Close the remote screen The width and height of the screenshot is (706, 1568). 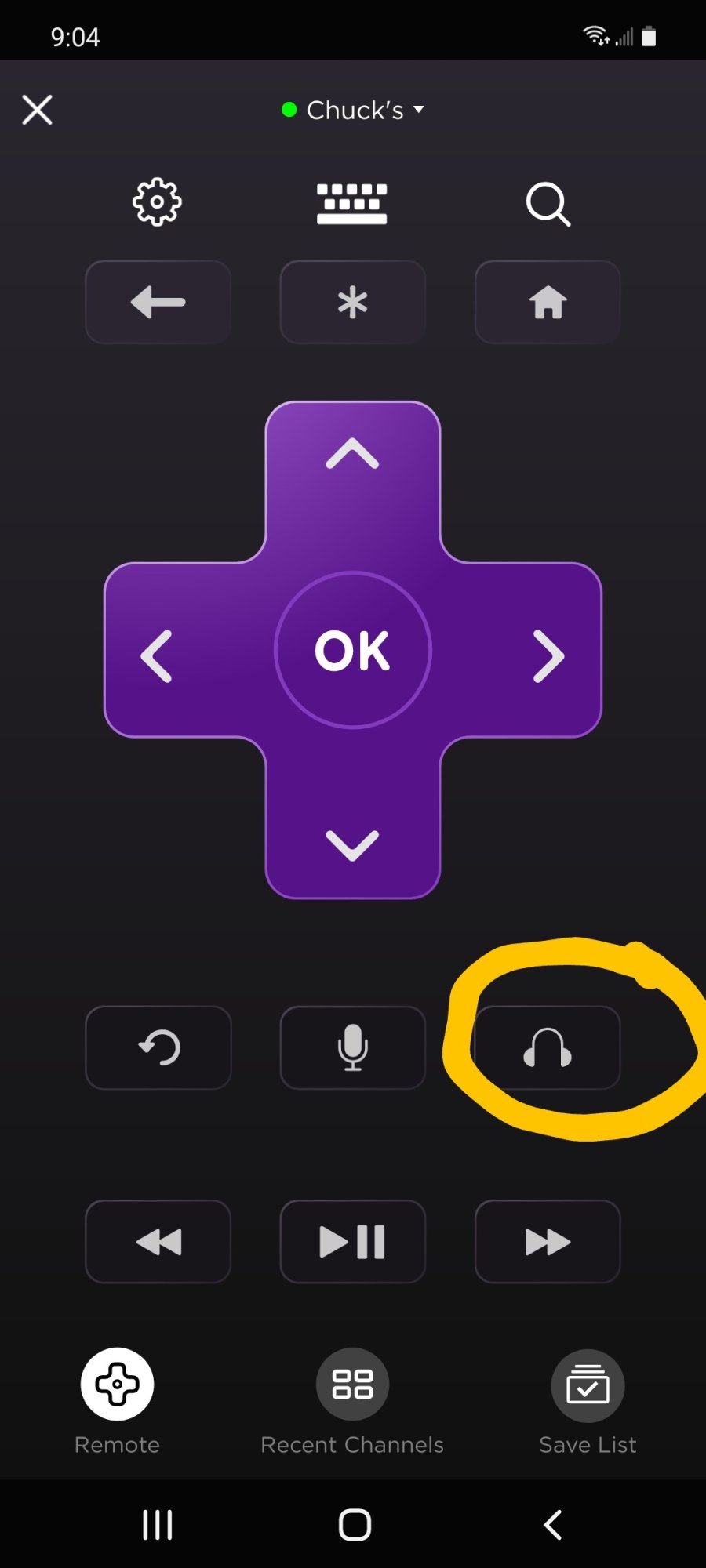point(37,110)
